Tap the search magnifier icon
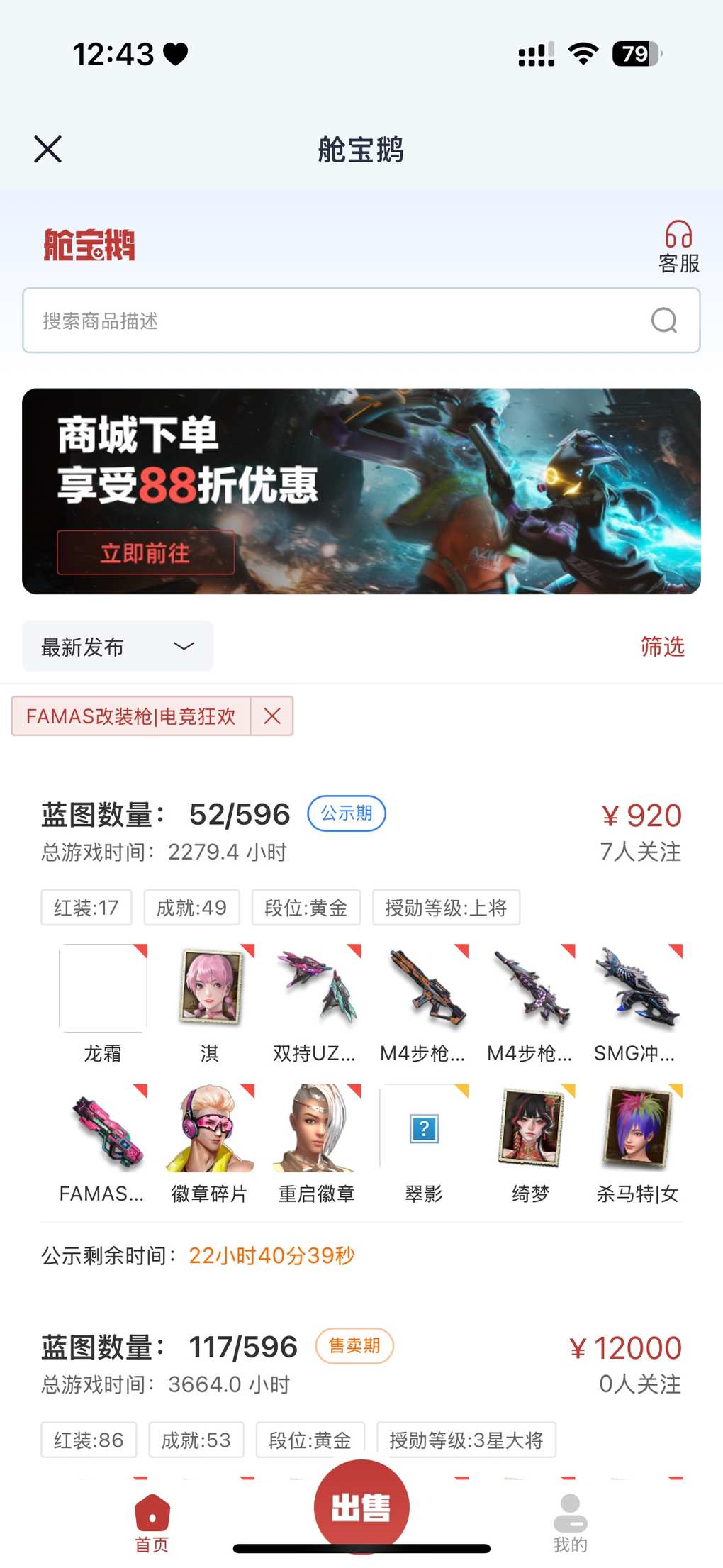Viewport: 723px width, 1568px height. coord(663,321)
